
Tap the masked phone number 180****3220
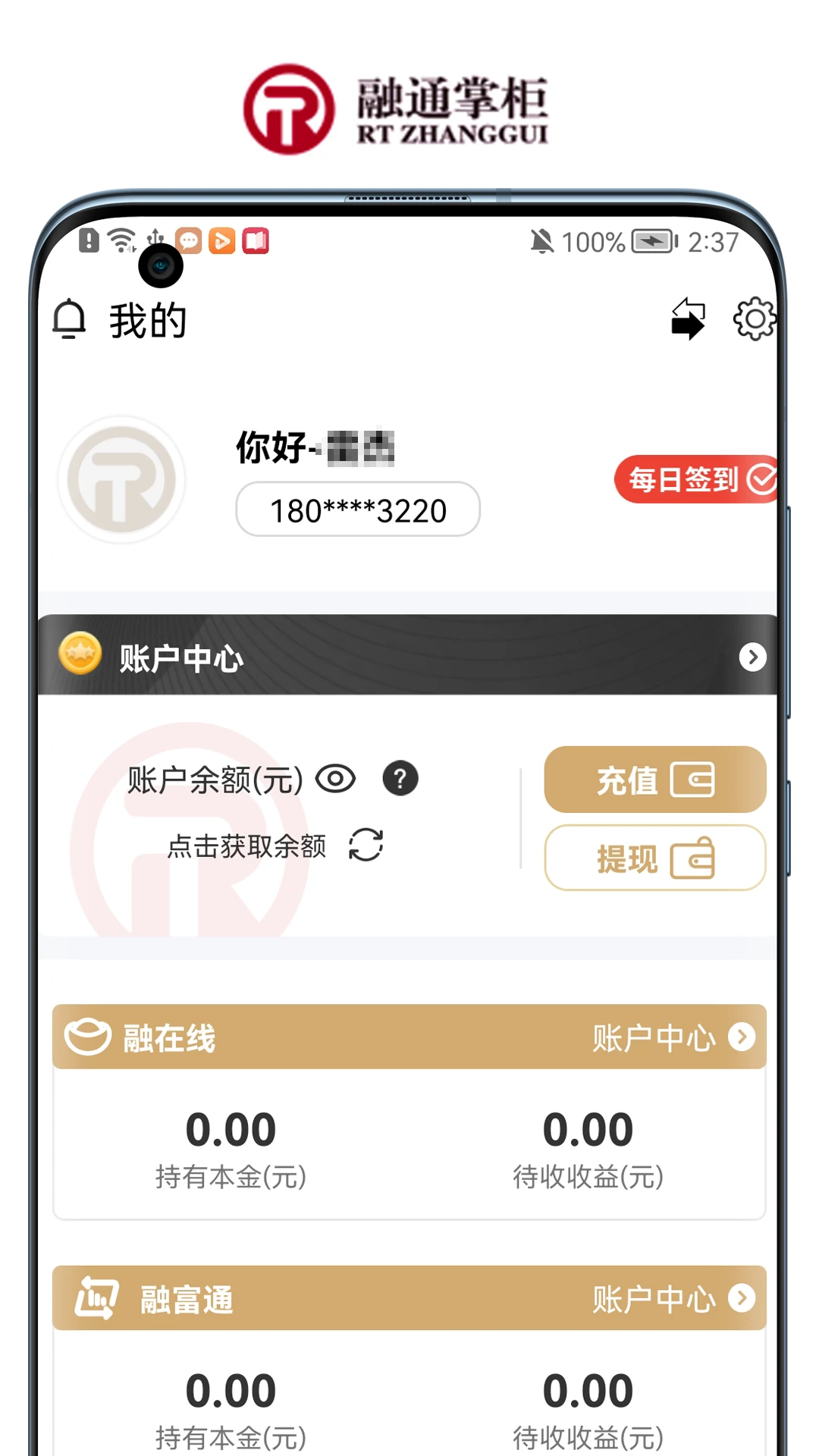356,510
